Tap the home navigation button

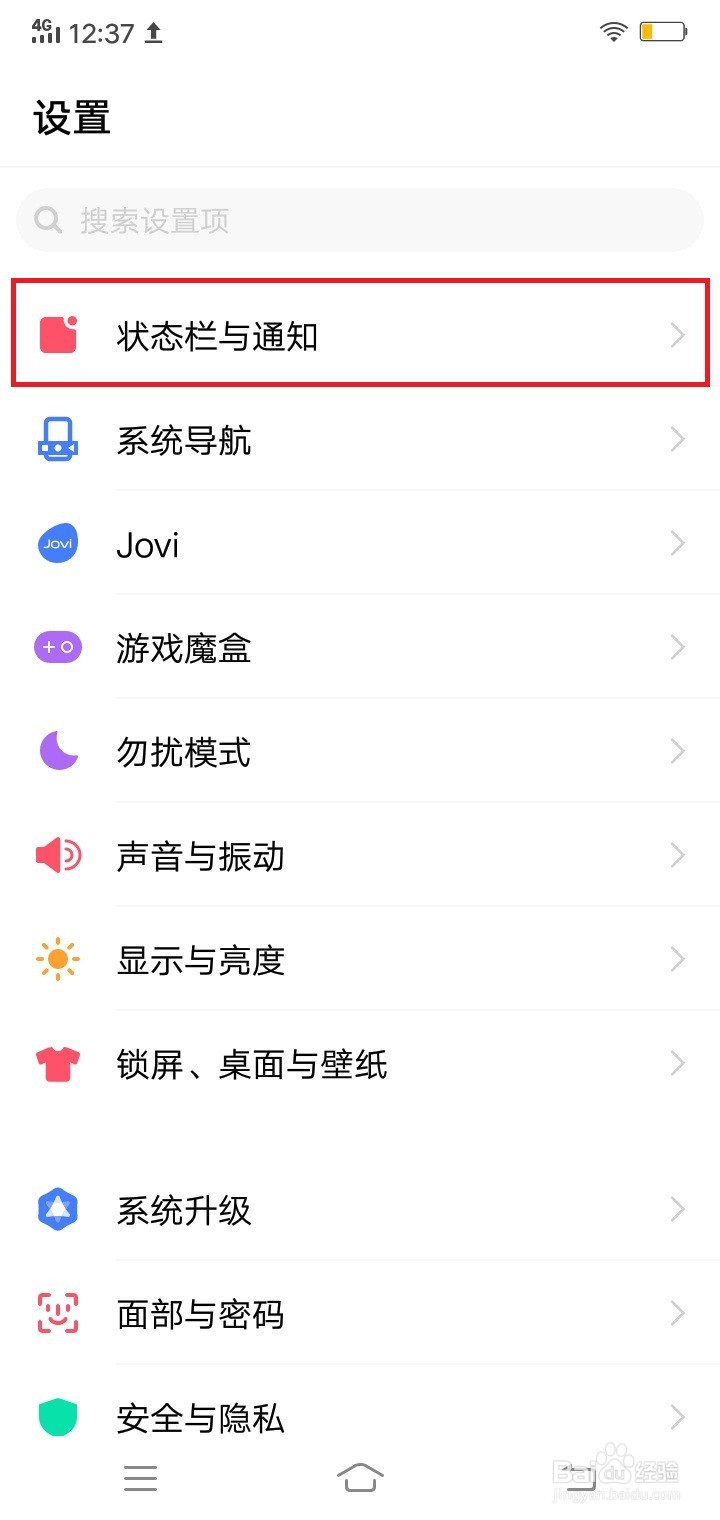[360, 1477]
